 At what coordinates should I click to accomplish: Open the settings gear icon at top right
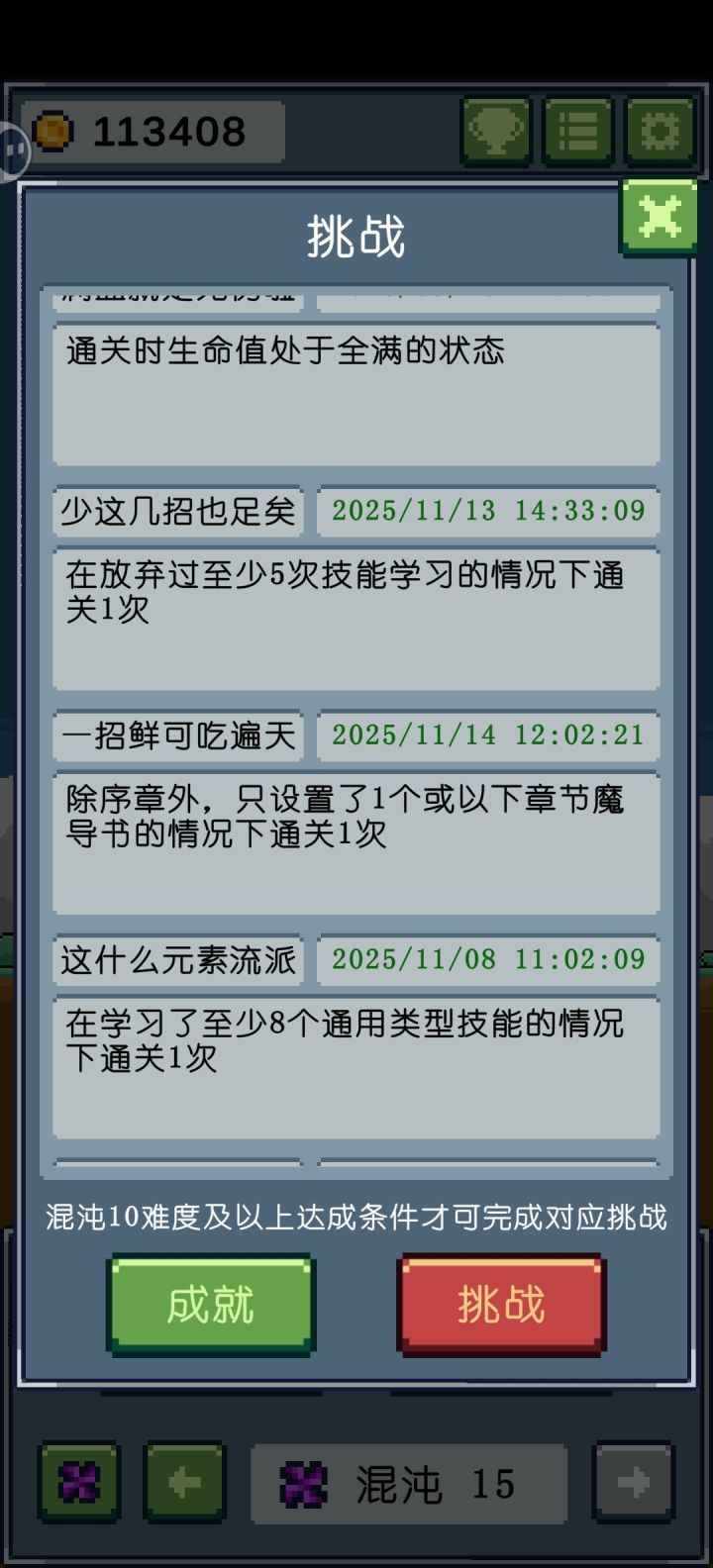(659, 132)
